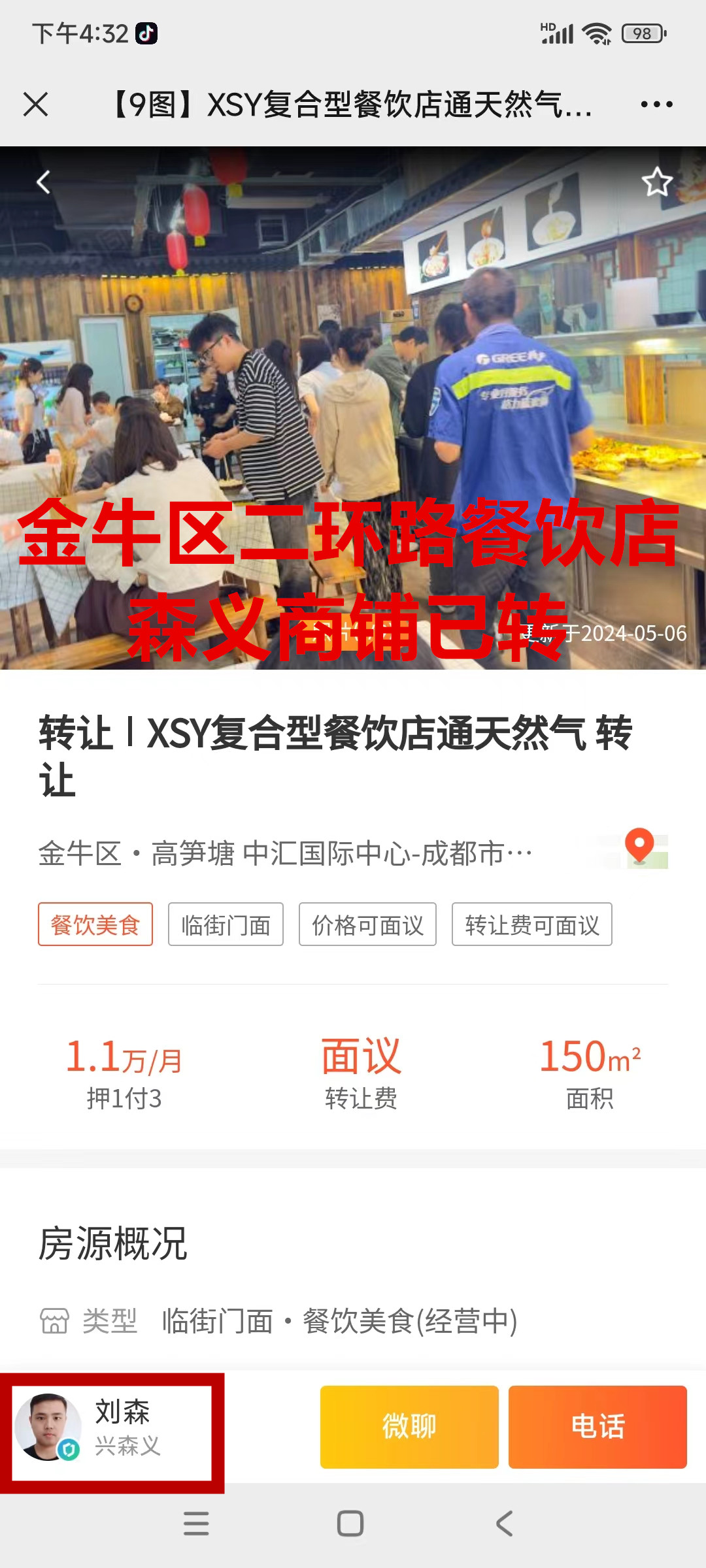Go to the system home screen
Screen dimensions: 706x1568
pyautogui.click(x=350, y=1524)
